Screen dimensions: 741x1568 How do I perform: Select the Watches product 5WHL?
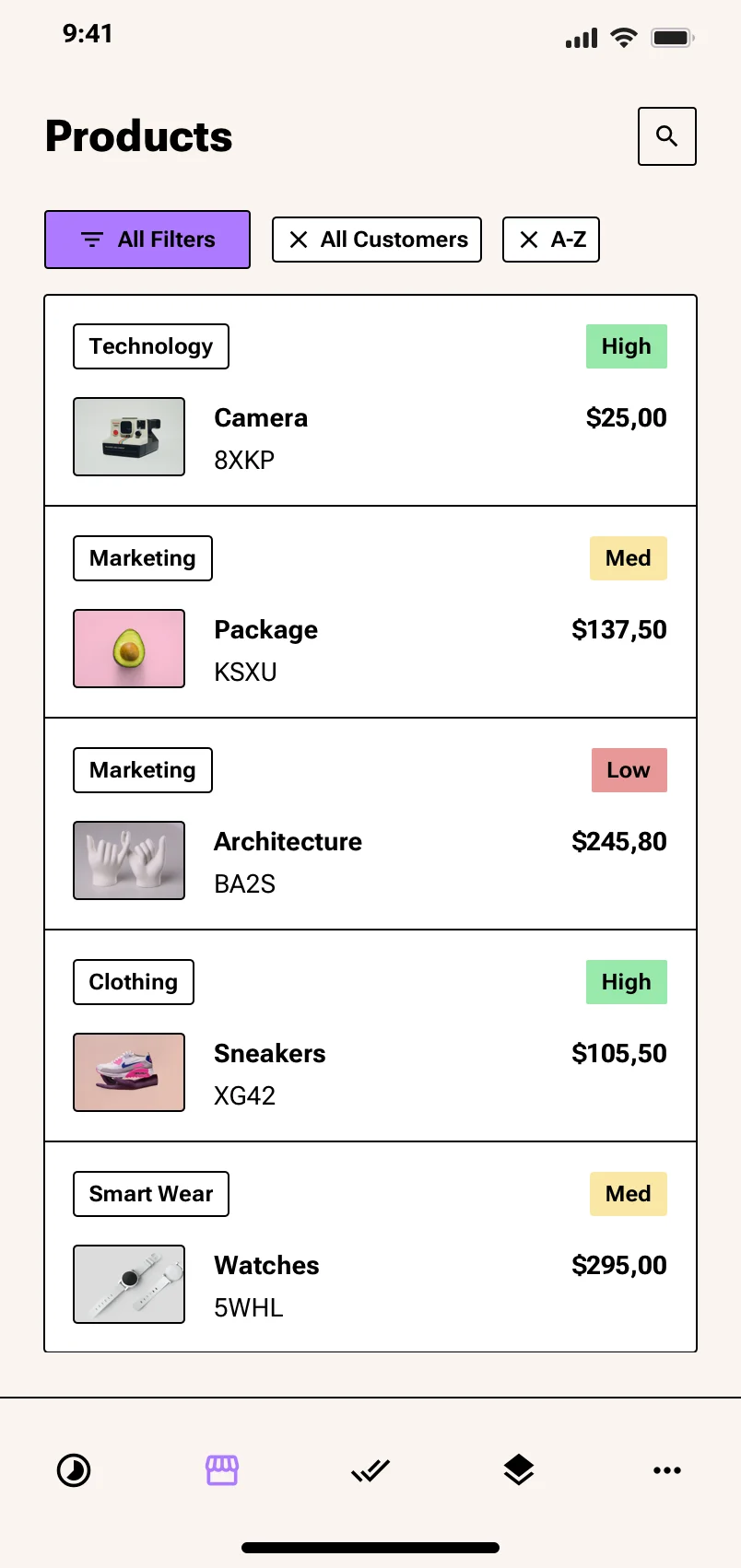pyautogui.click(x=370, y=1247)
